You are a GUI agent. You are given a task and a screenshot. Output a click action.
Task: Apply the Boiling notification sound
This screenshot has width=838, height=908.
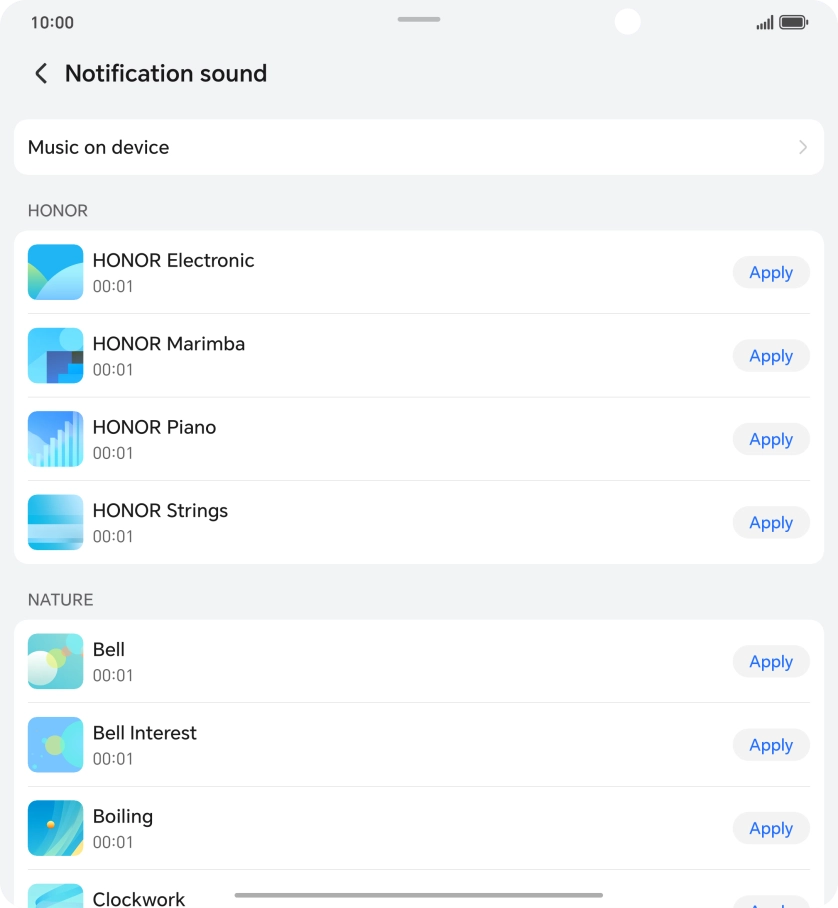(x=771, y=828)
